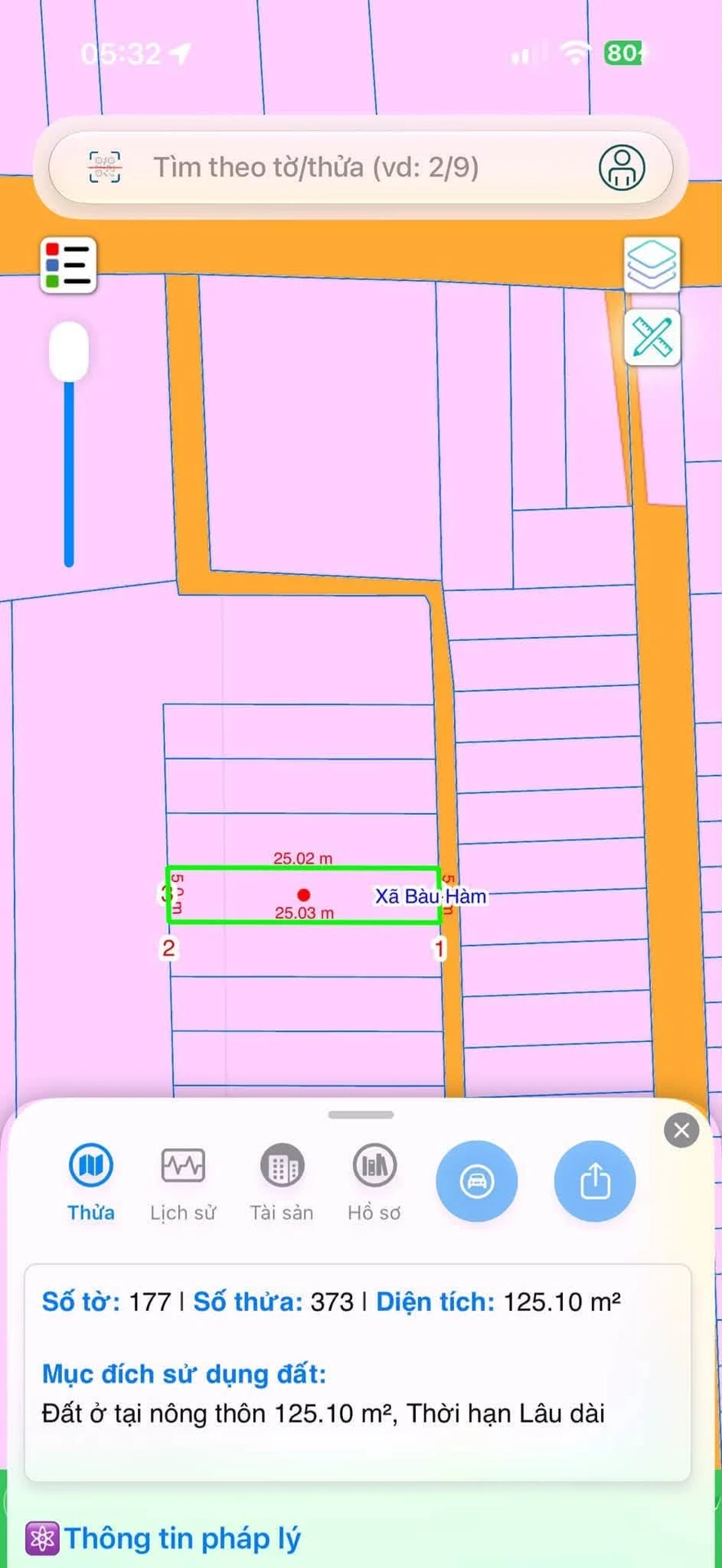Open the map layers button
Screen dimensions: 722x1568
tap(652, 265)
